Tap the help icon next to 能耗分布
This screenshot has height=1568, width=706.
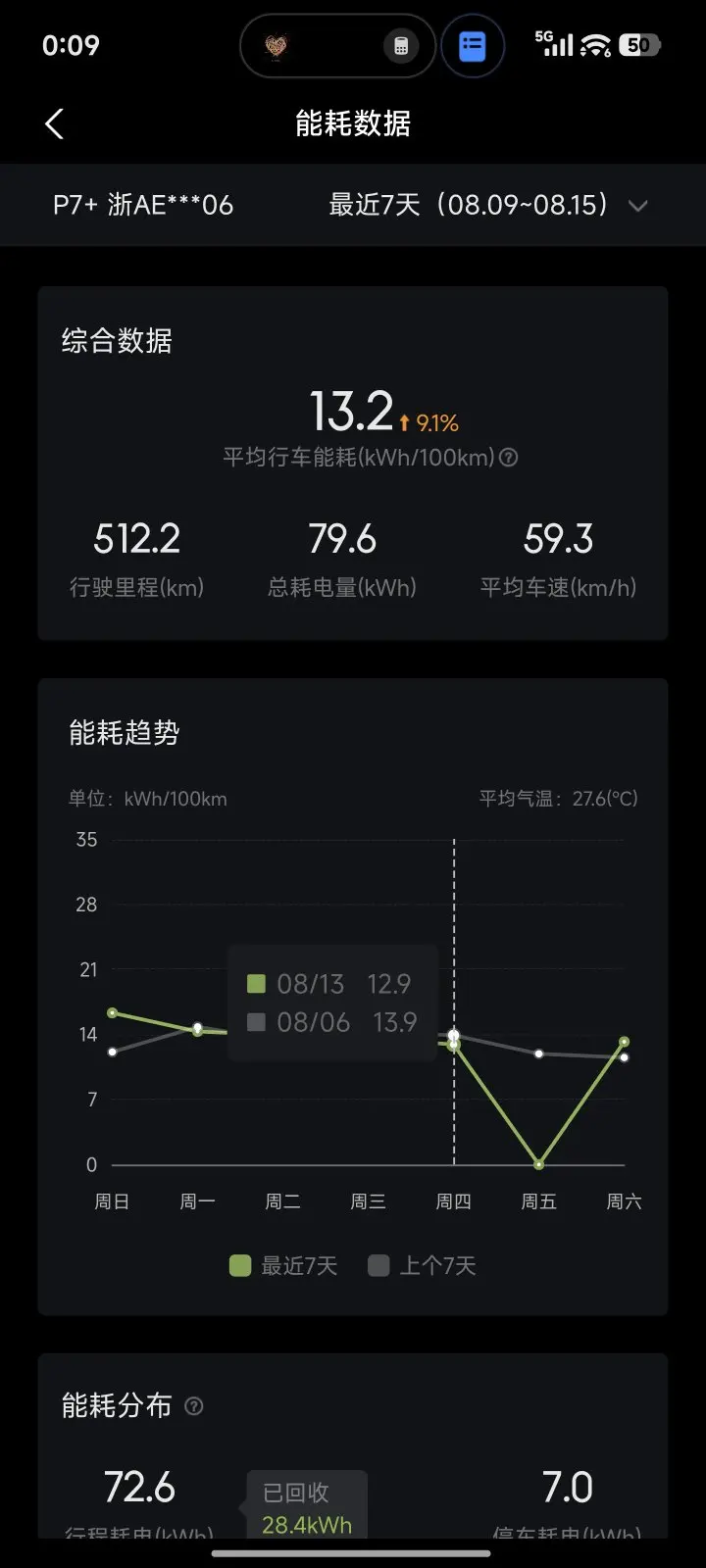pyautogui.click(x=194, y=1405)
